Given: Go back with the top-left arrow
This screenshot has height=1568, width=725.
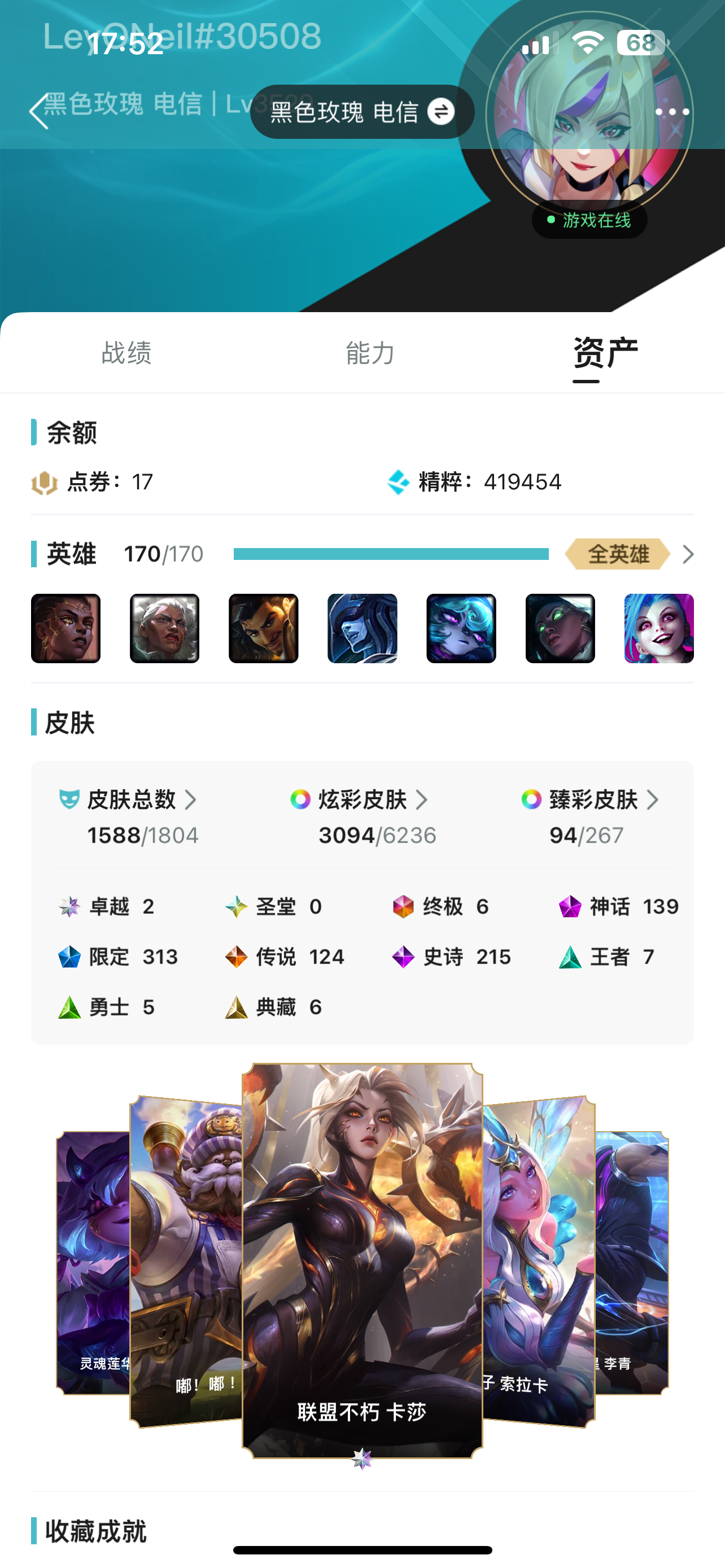Looking at the screenshot, I should pos(38,111).
